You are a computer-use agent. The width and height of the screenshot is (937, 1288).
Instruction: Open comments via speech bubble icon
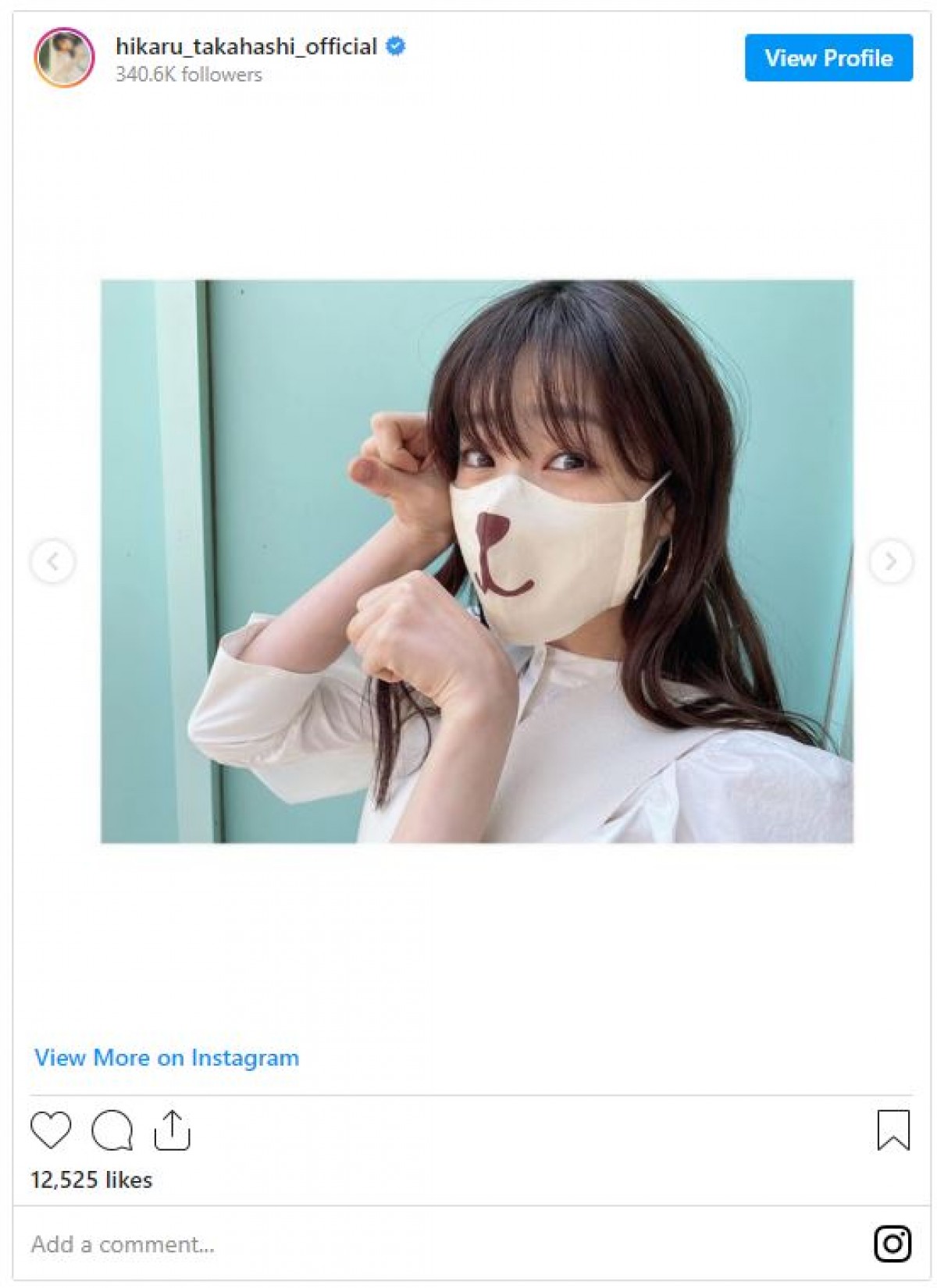pos(112,1130)
